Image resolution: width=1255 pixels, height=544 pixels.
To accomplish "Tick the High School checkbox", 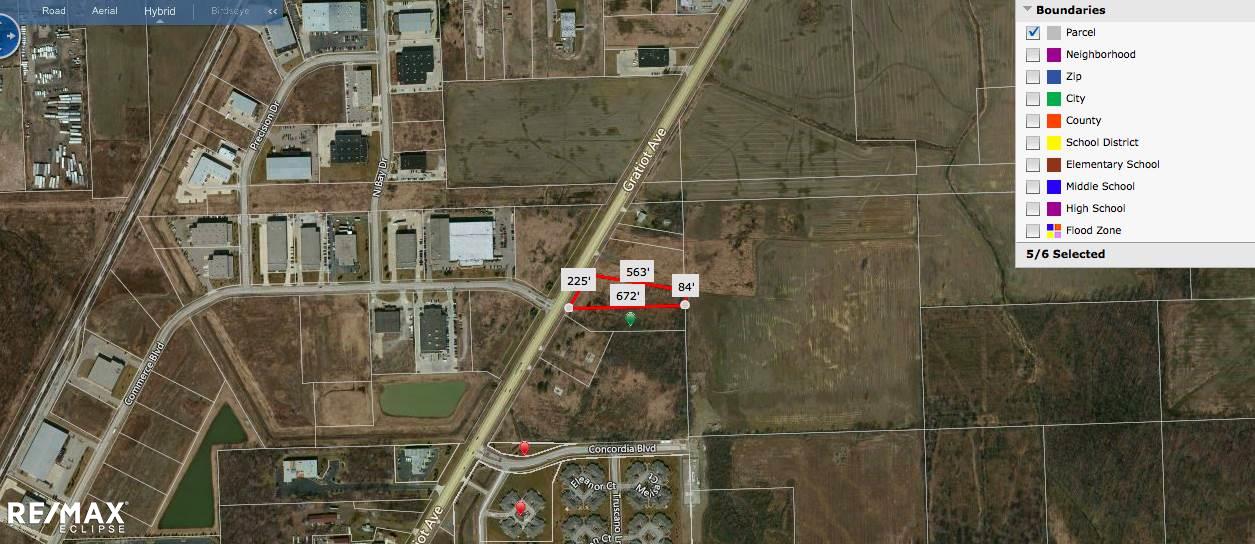I will 1033,209.
